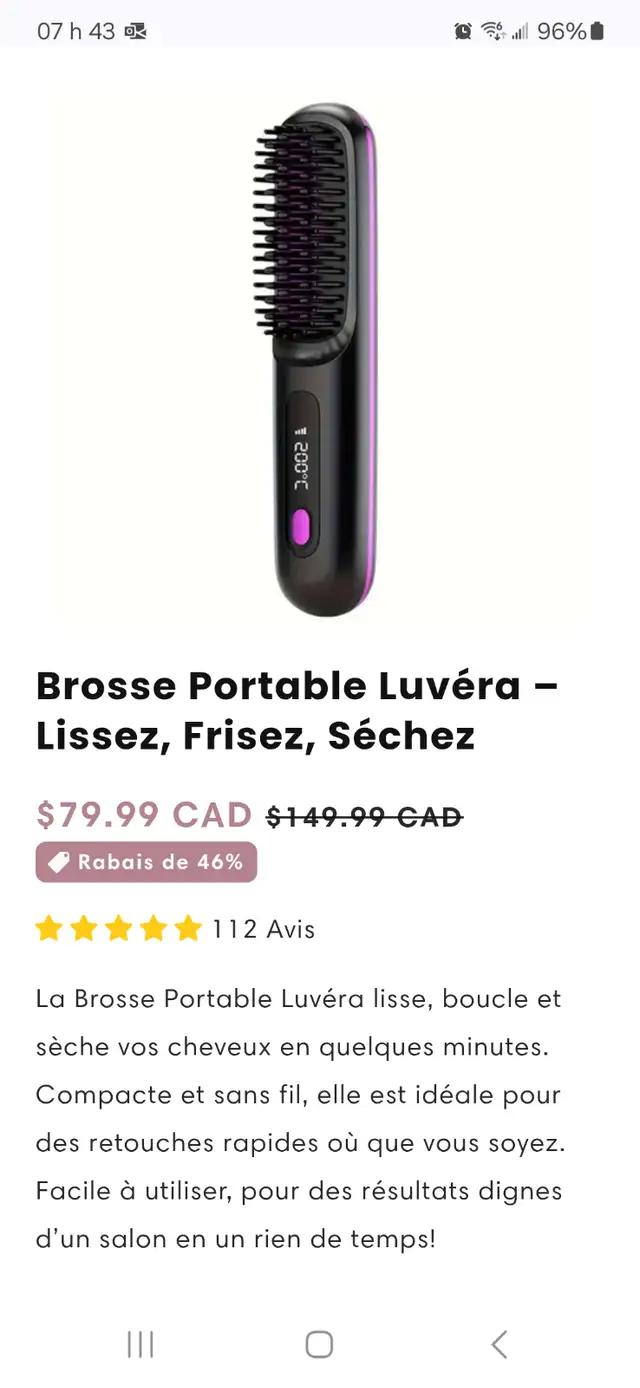The height and width of the screenshot is (1388, 640).
Task: Open the recent apps view
Action: pyautogui.click(x=140, y=1344)
